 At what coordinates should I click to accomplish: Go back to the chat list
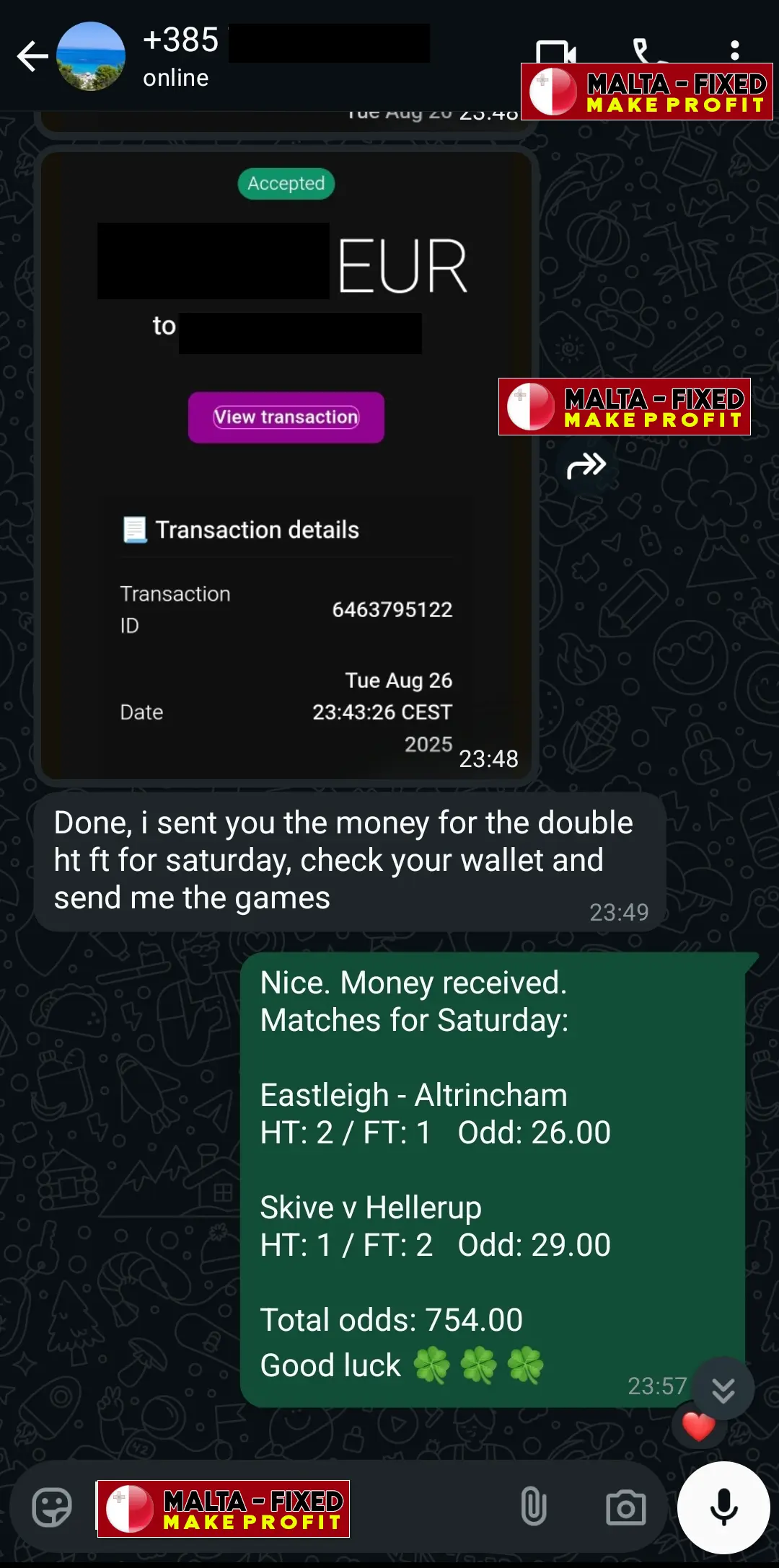pos(32,56)
